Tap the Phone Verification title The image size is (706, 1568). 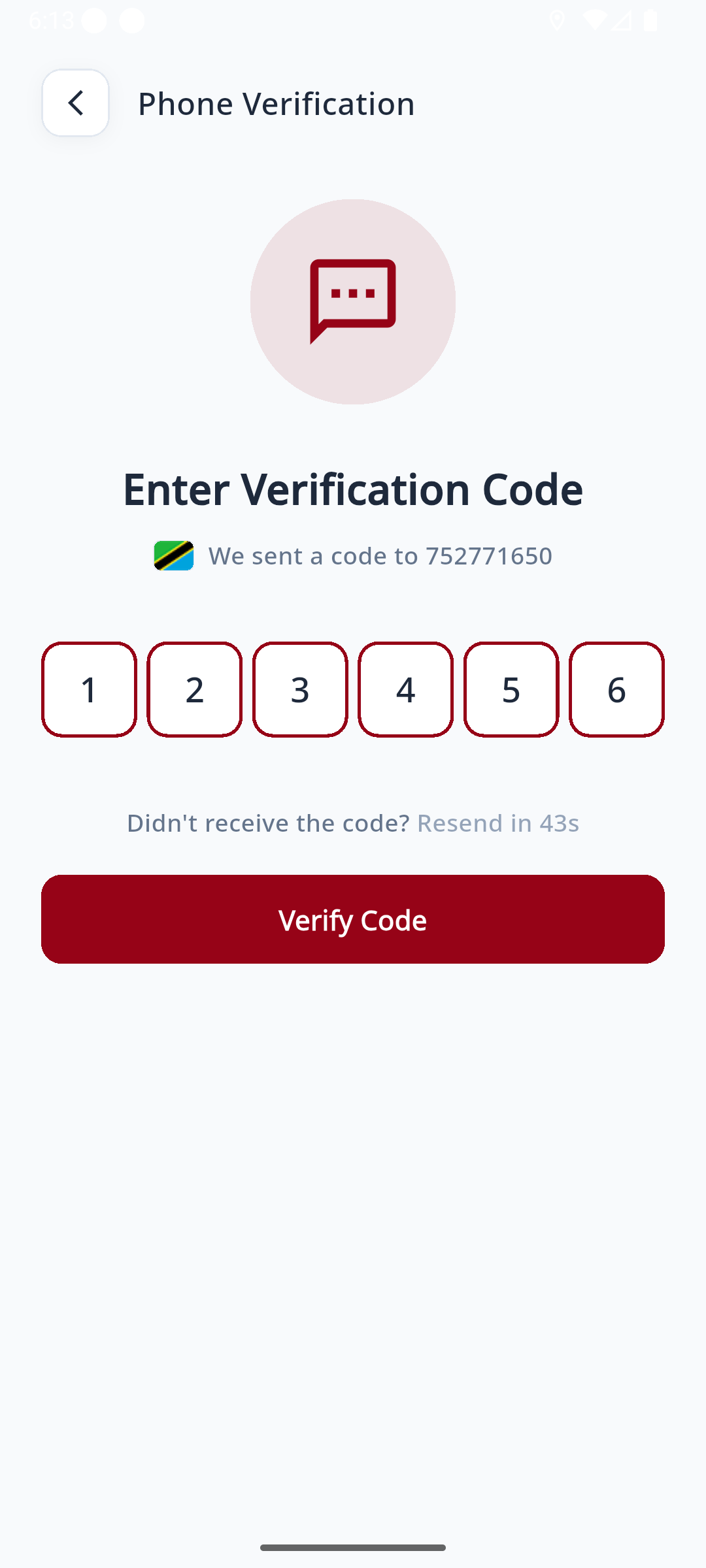click(275, 103)
